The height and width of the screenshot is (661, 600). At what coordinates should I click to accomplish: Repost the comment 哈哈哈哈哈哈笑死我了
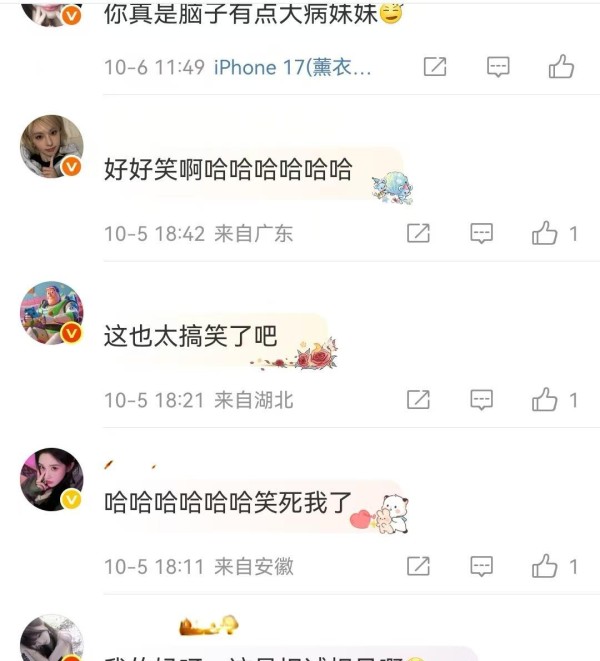418,566
